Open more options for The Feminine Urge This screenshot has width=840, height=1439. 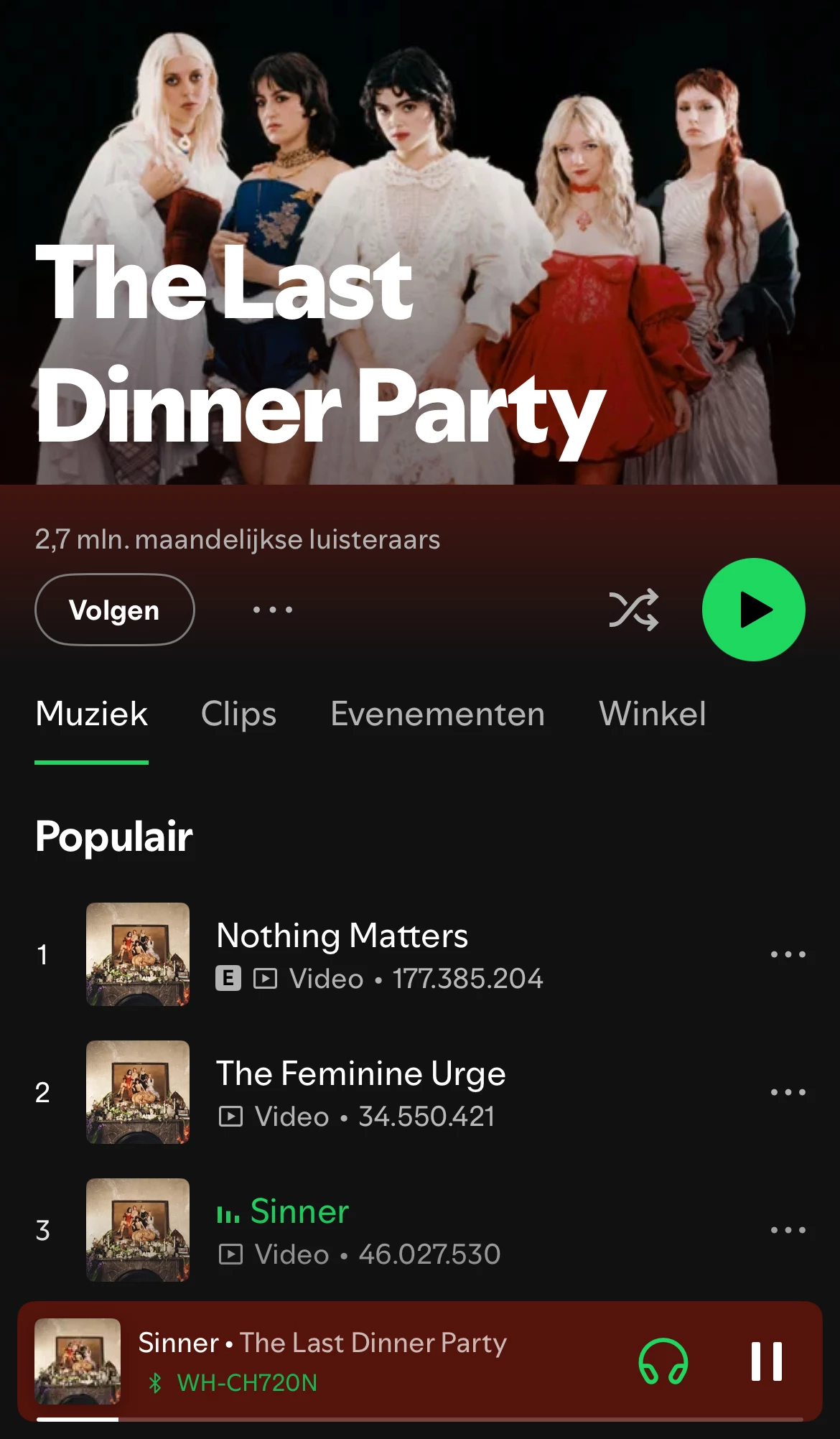click(788, 1092)
